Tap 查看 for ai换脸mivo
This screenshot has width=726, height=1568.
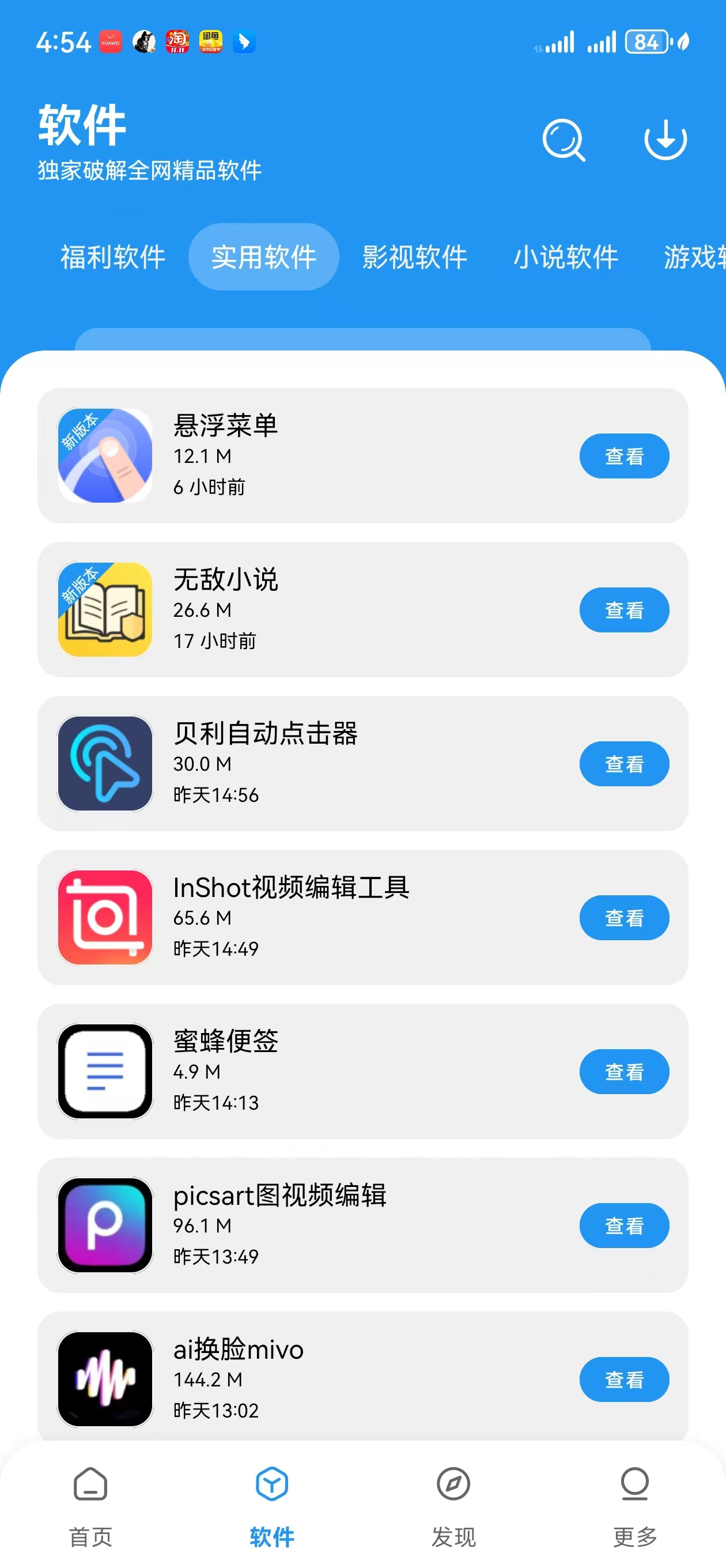point(624,1379)
